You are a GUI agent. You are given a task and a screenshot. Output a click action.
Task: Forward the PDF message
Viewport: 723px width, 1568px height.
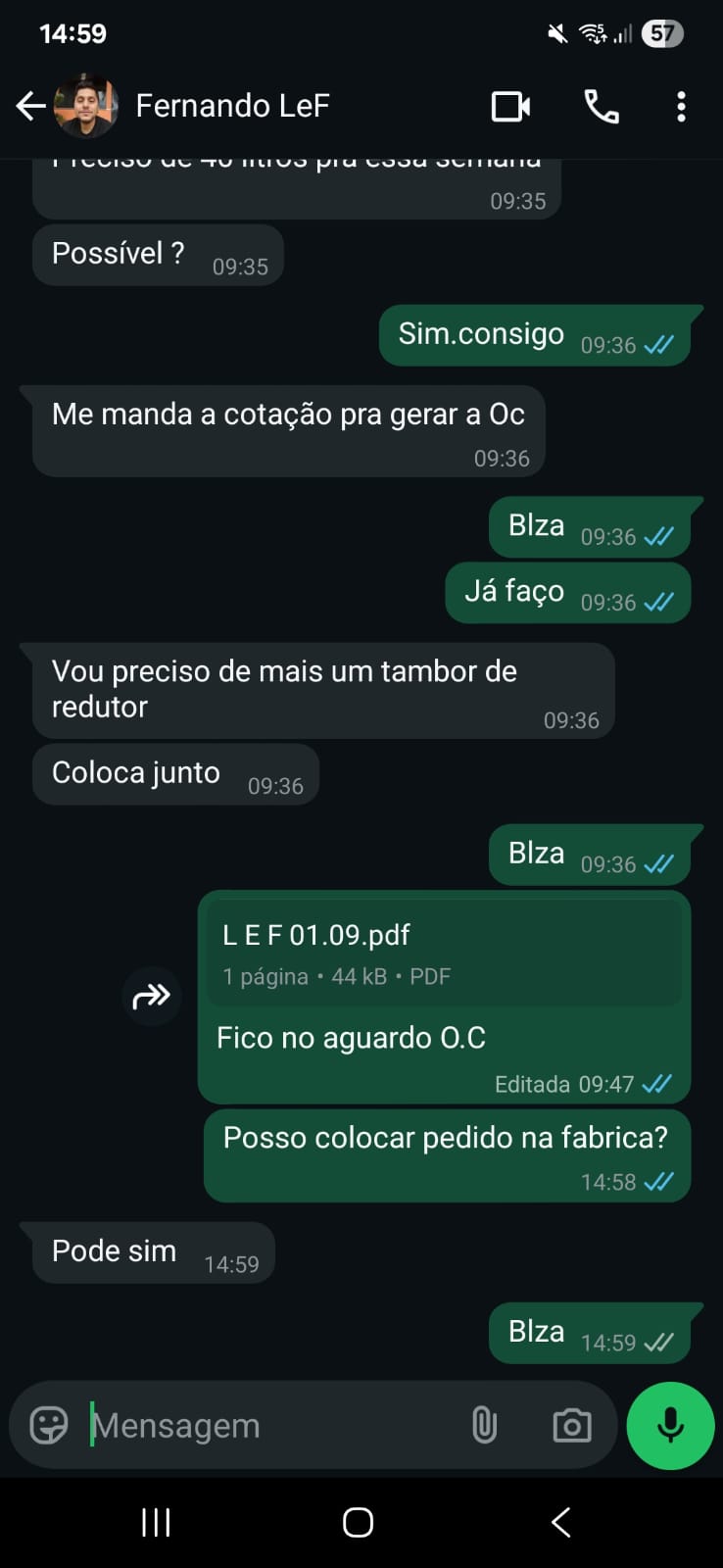pyautogui.click(x=152, y=997)
